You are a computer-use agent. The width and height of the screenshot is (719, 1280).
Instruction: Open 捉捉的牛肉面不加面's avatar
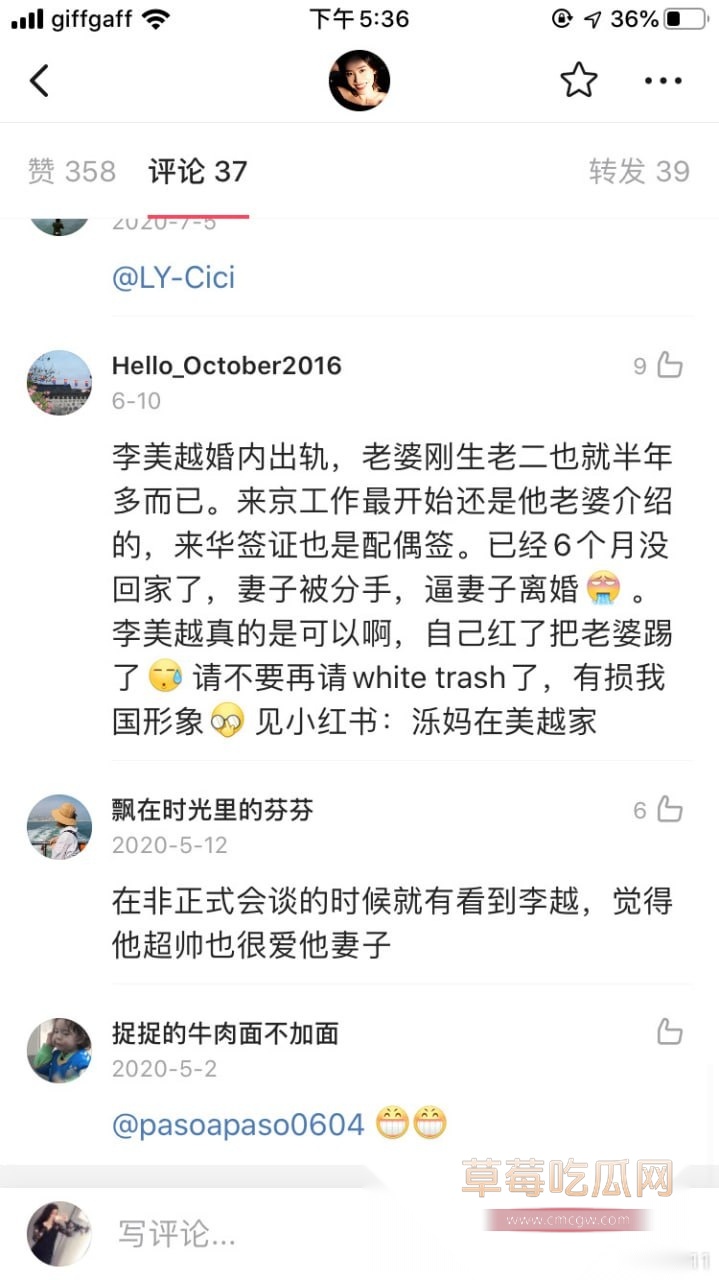click(x=59, y=1050)
